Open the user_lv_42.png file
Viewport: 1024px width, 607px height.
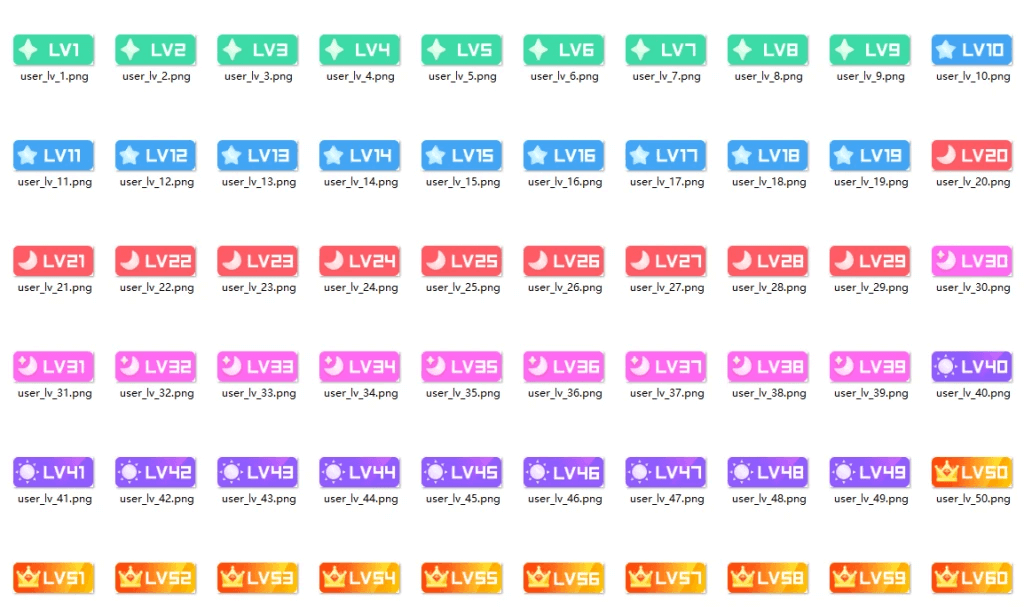click(x=156, y=472)
